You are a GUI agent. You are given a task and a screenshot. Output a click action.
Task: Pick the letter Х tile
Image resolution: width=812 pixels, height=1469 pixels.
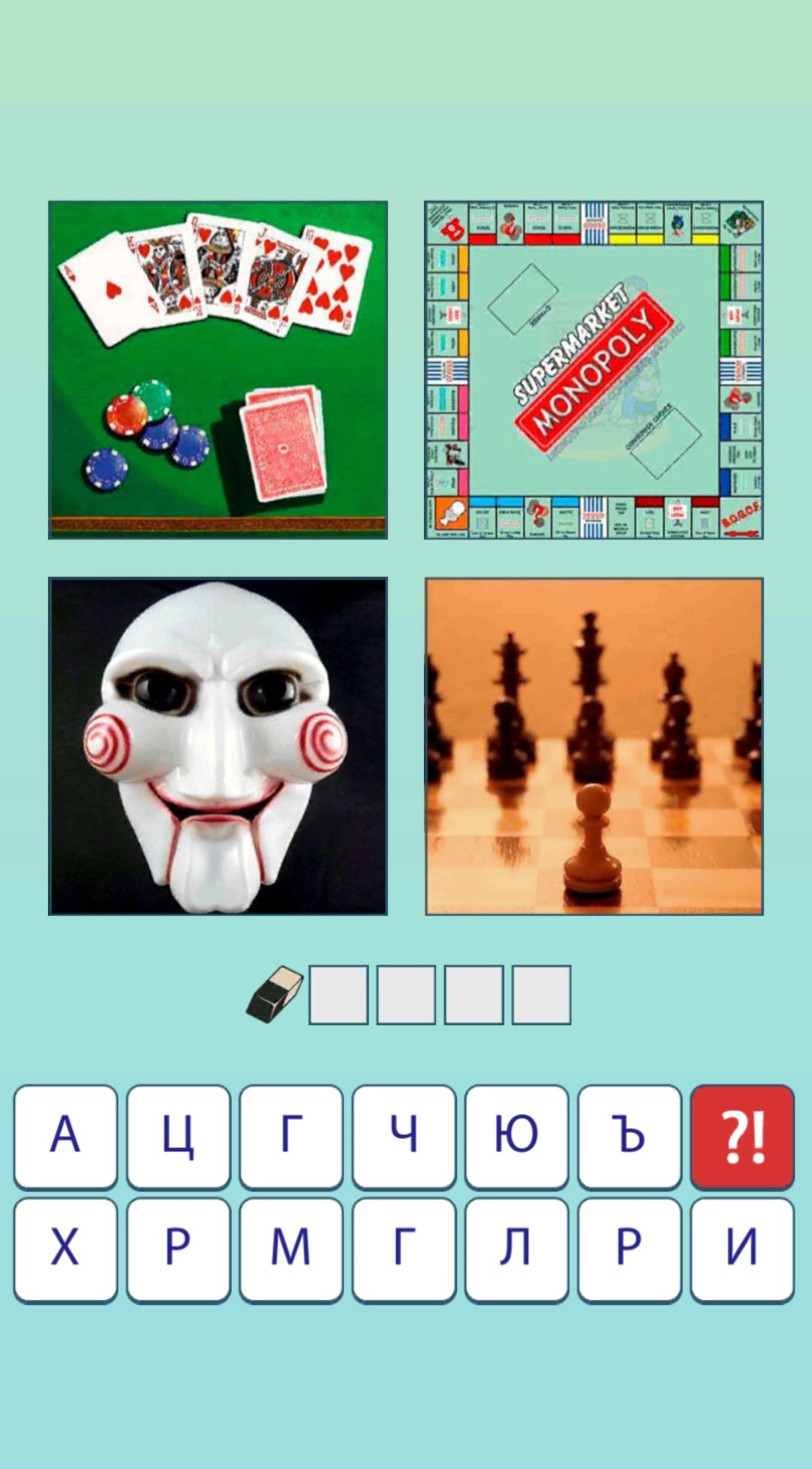[x=65, y=1249]
